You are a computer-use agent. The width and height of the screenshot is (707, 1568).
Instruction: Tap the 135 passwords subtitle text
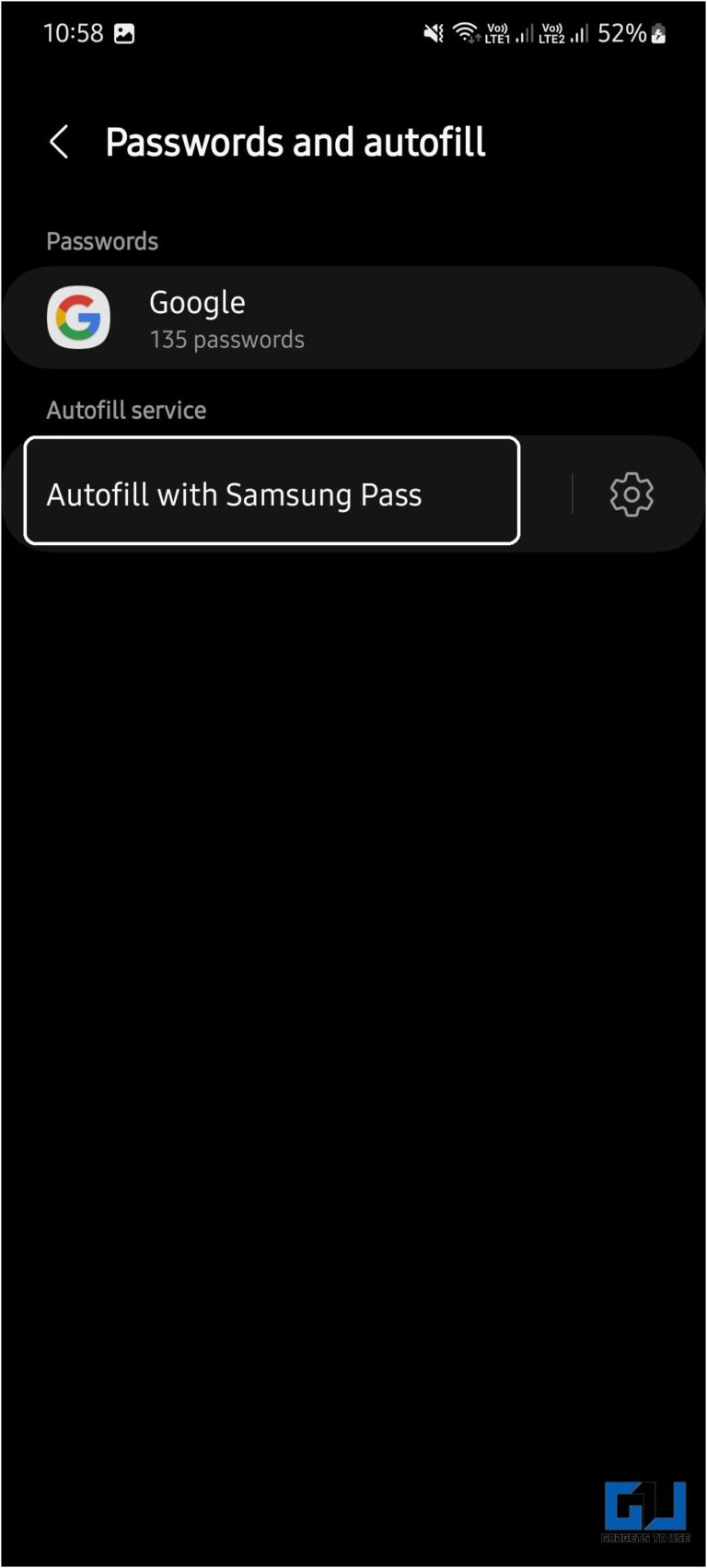pos(226,339)
